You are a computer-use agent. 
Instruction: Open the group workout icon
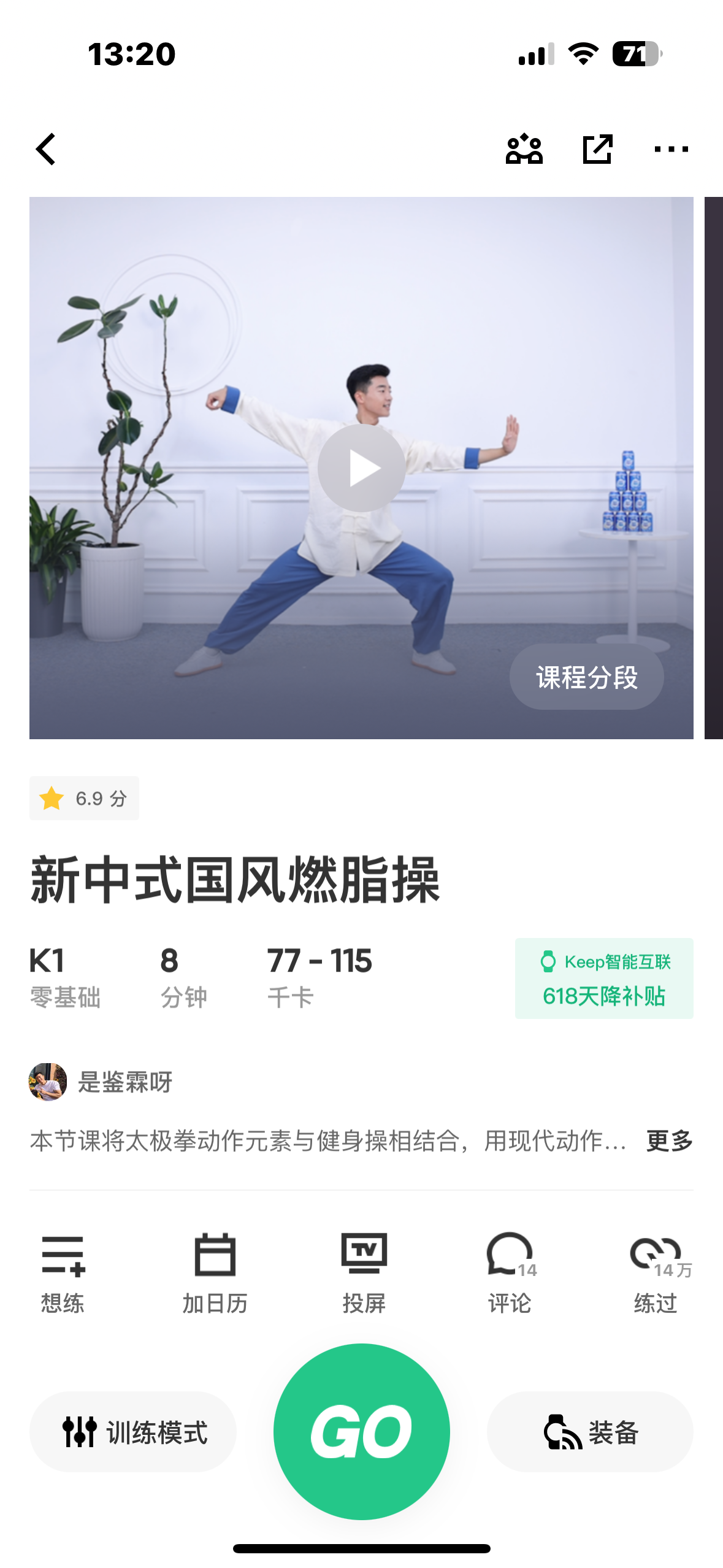pyautogui.click(x=524, y=149)
